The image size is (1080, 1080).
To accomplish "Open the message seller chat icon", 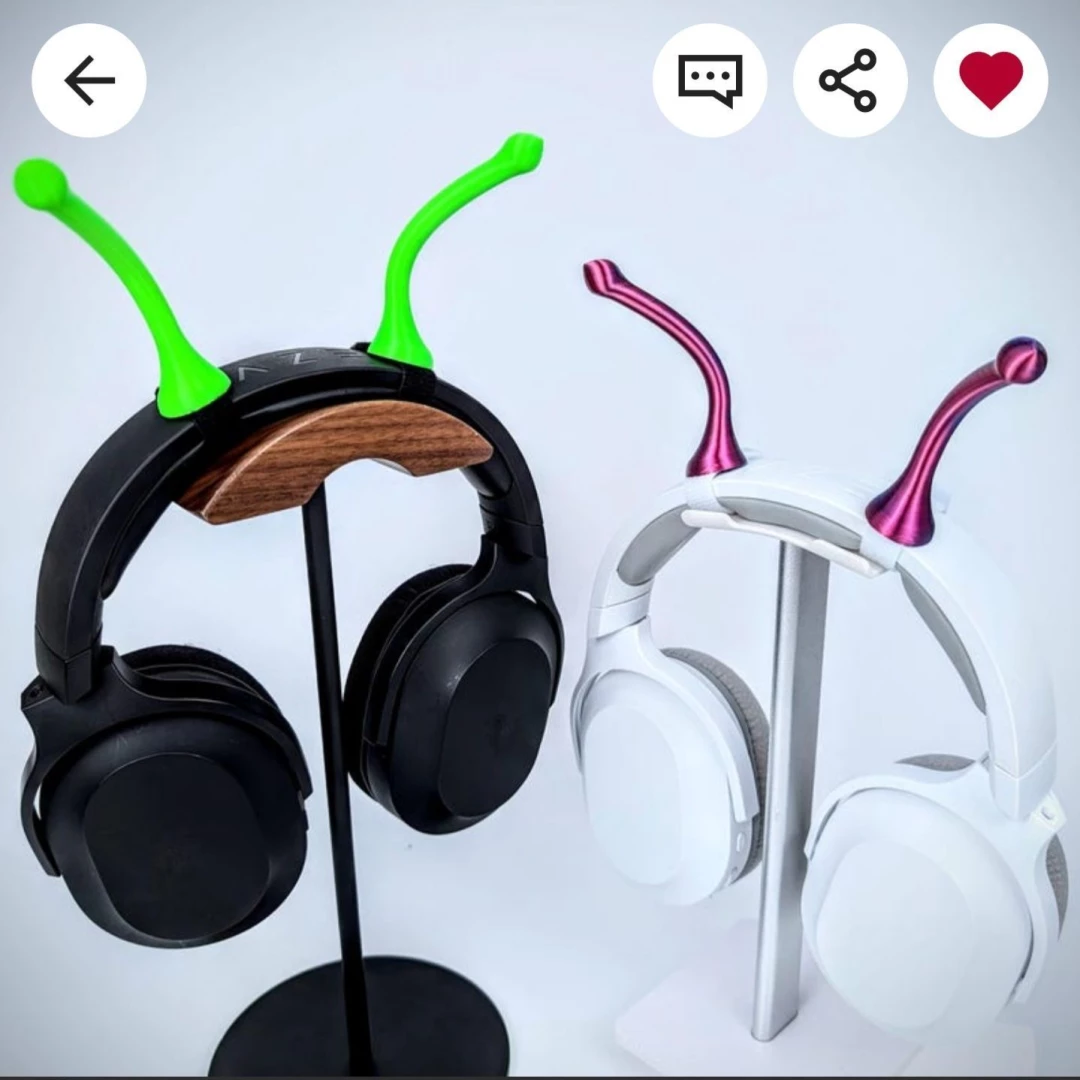I will click(710, 80).
